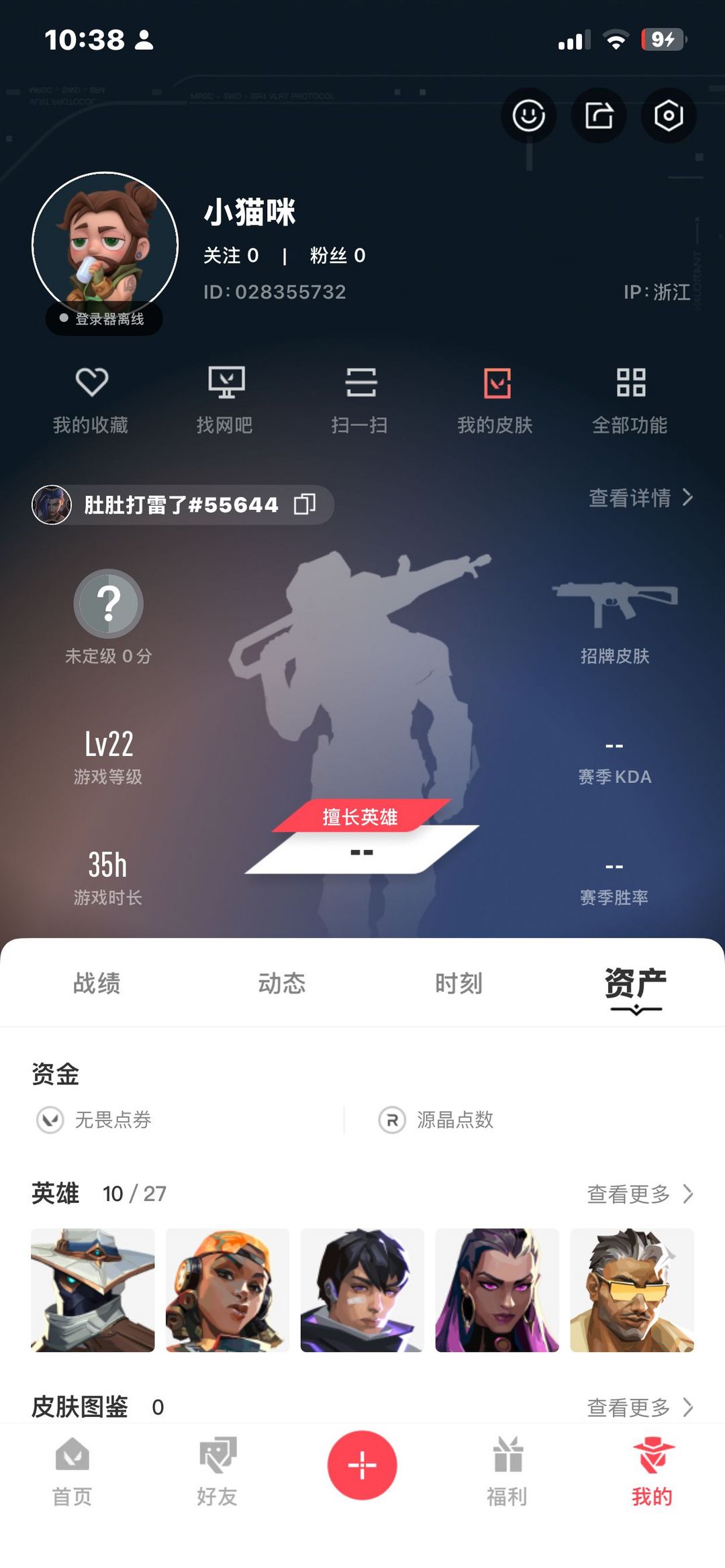Viewport: 725px width, 1568px height.
Task: Switch to the 动态 tab
Action: point(282,983)
